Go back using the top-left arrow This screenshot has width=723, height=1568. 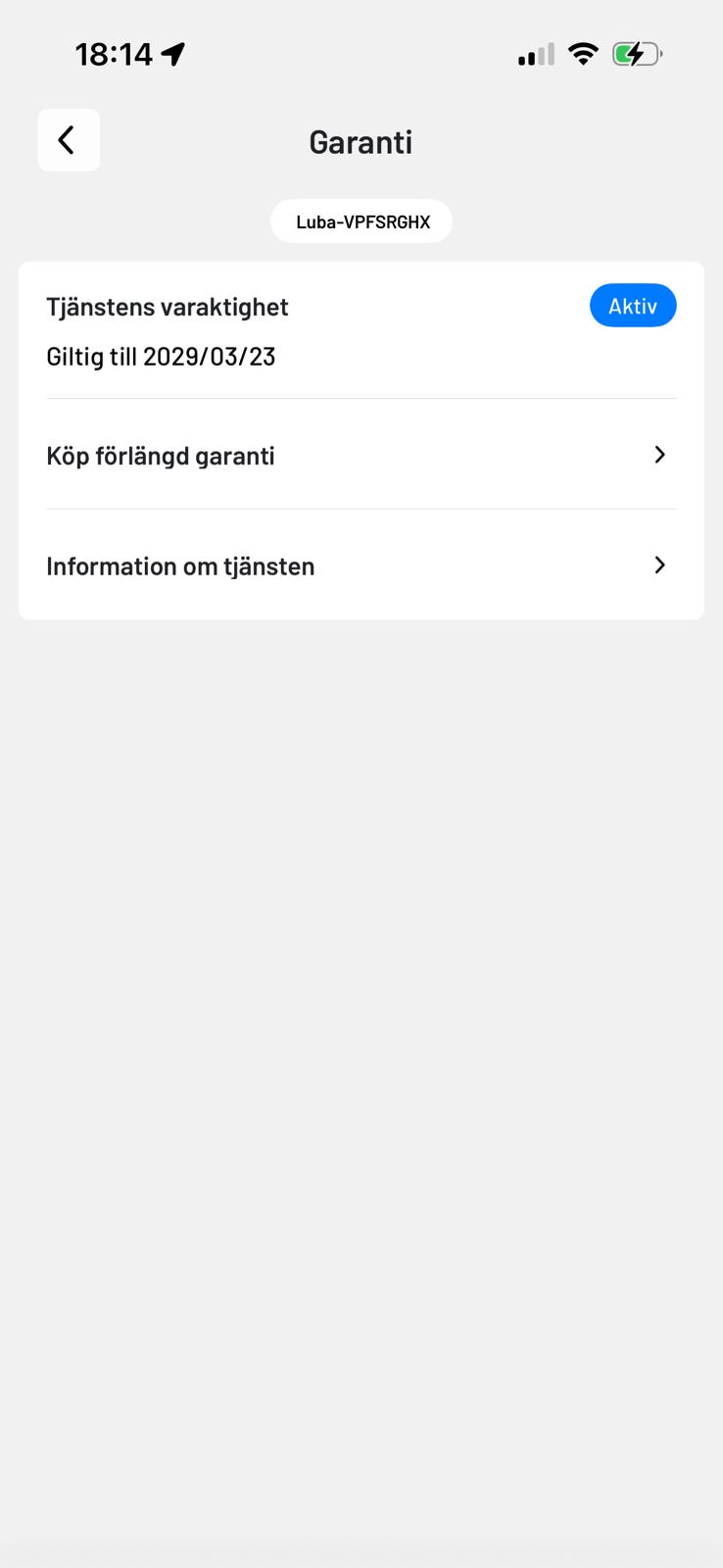point(69,140)
